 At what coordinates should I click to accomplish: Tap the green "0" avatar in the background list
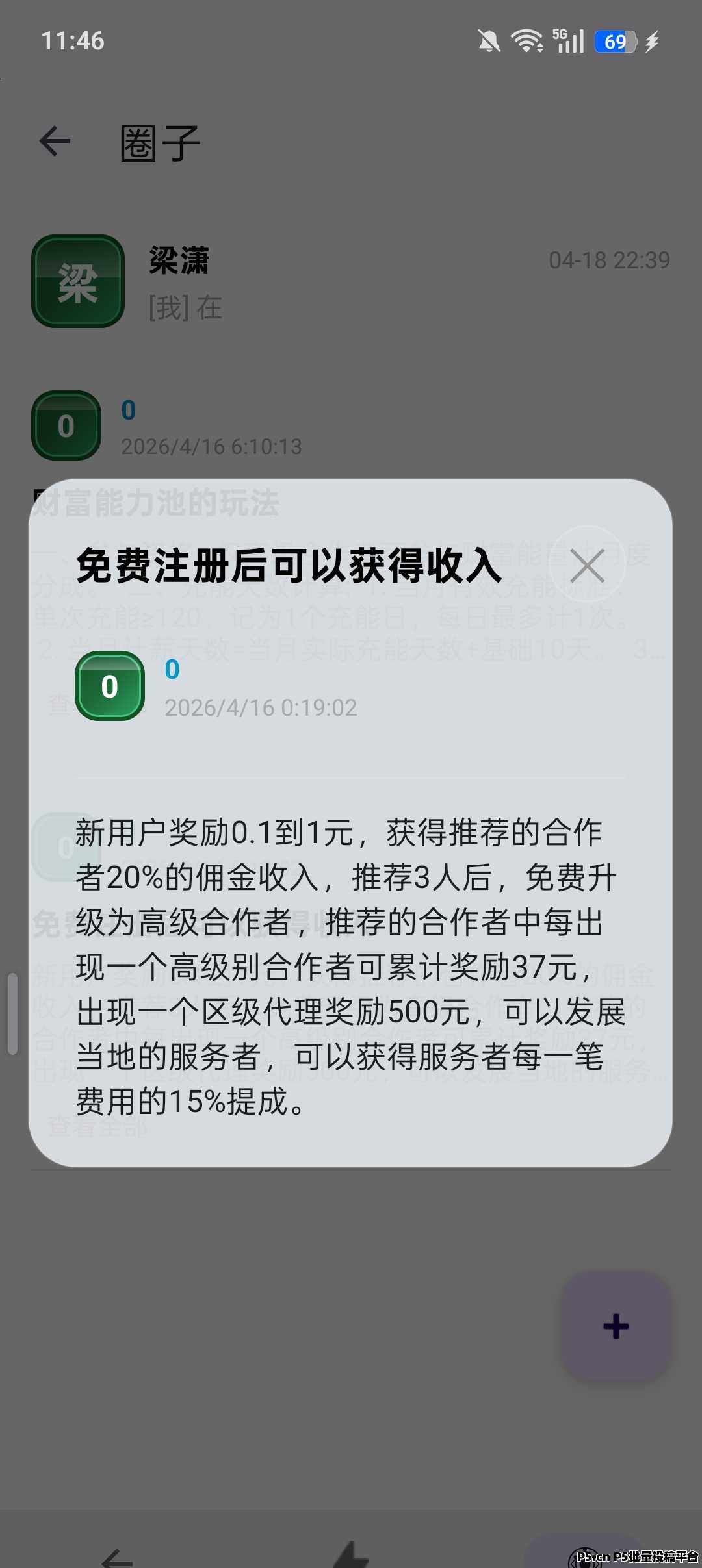[x=66, y=425]
